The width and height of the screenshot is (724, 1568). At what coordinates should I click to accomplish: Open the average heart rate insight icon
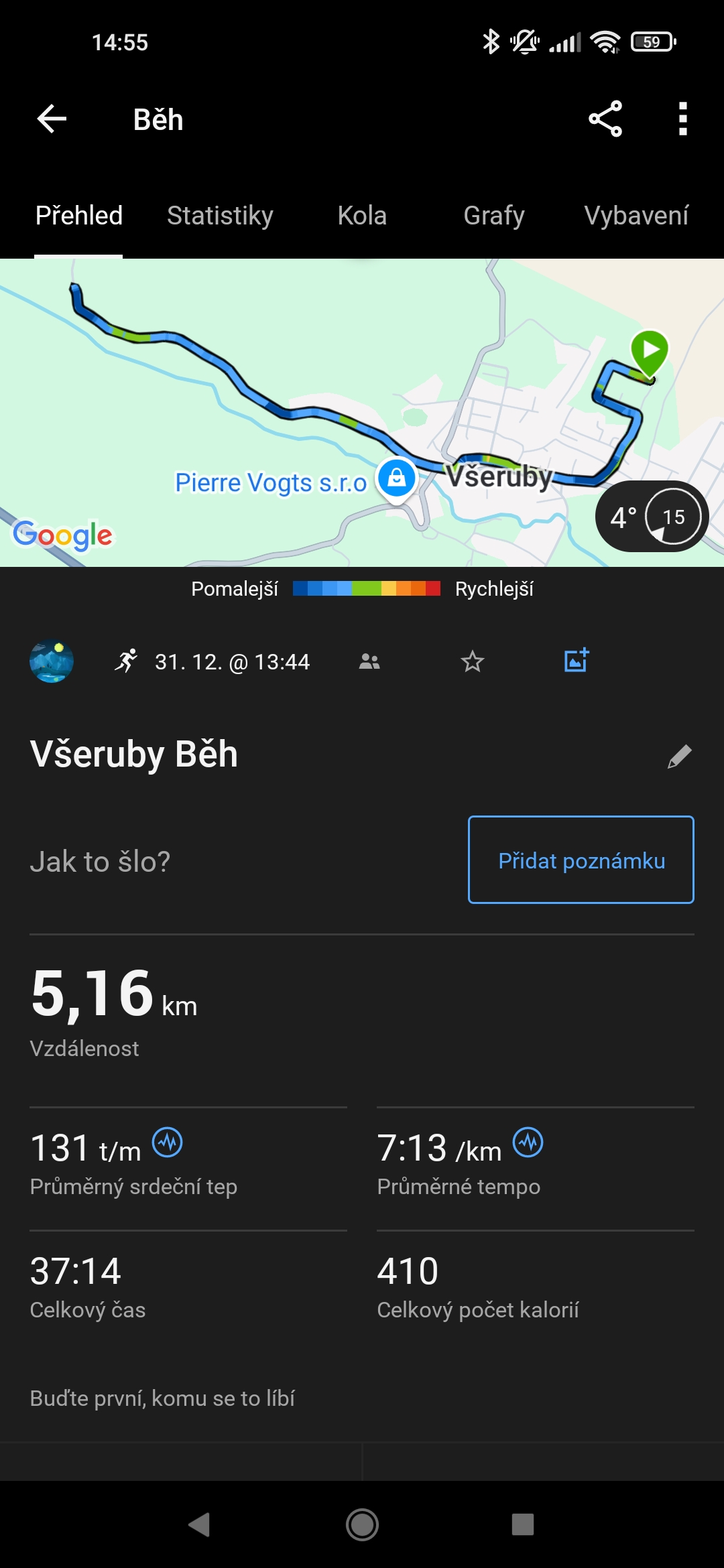point(167,1142)
